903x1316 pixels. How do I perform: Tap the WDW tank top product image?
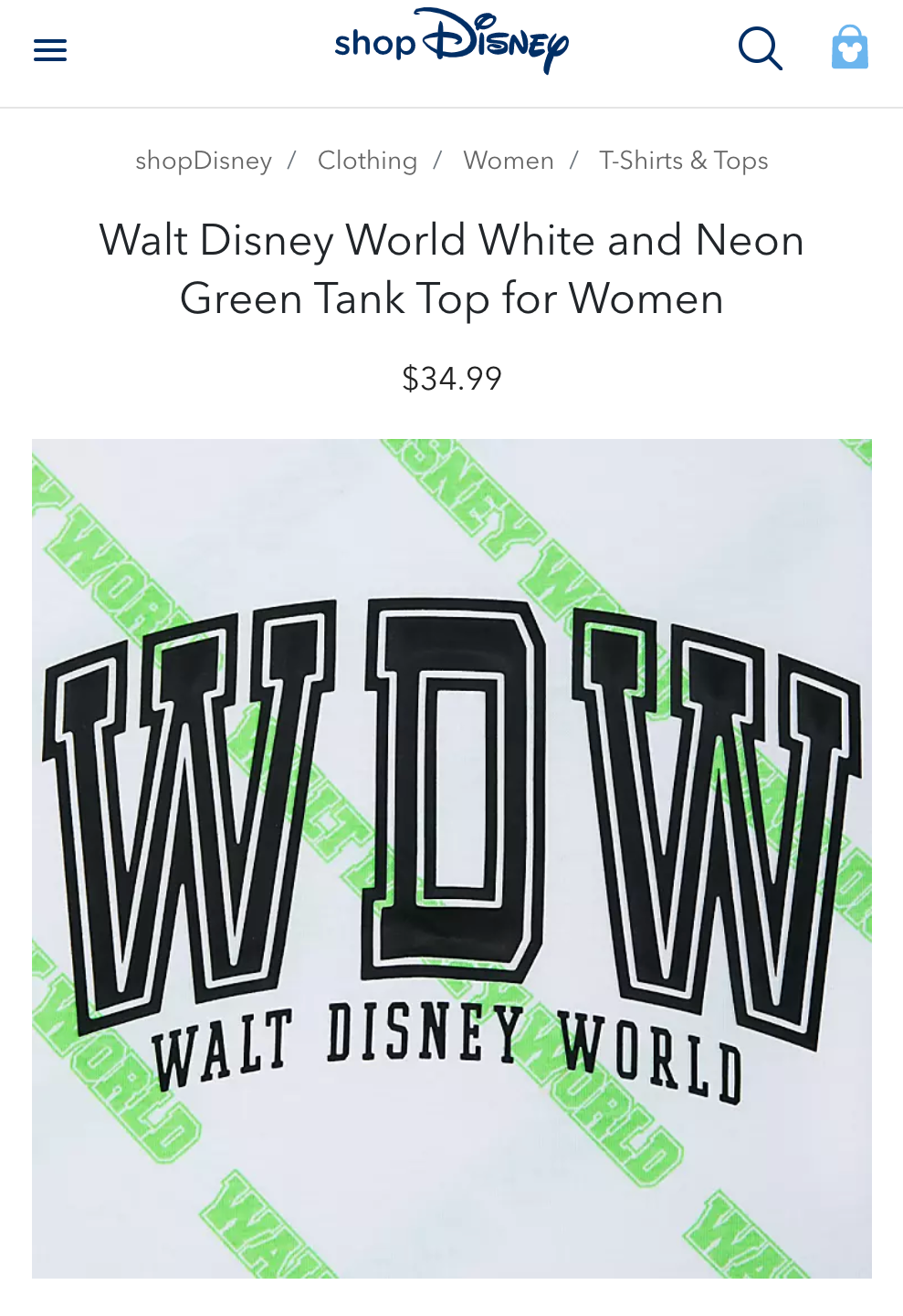pos(451,858)
